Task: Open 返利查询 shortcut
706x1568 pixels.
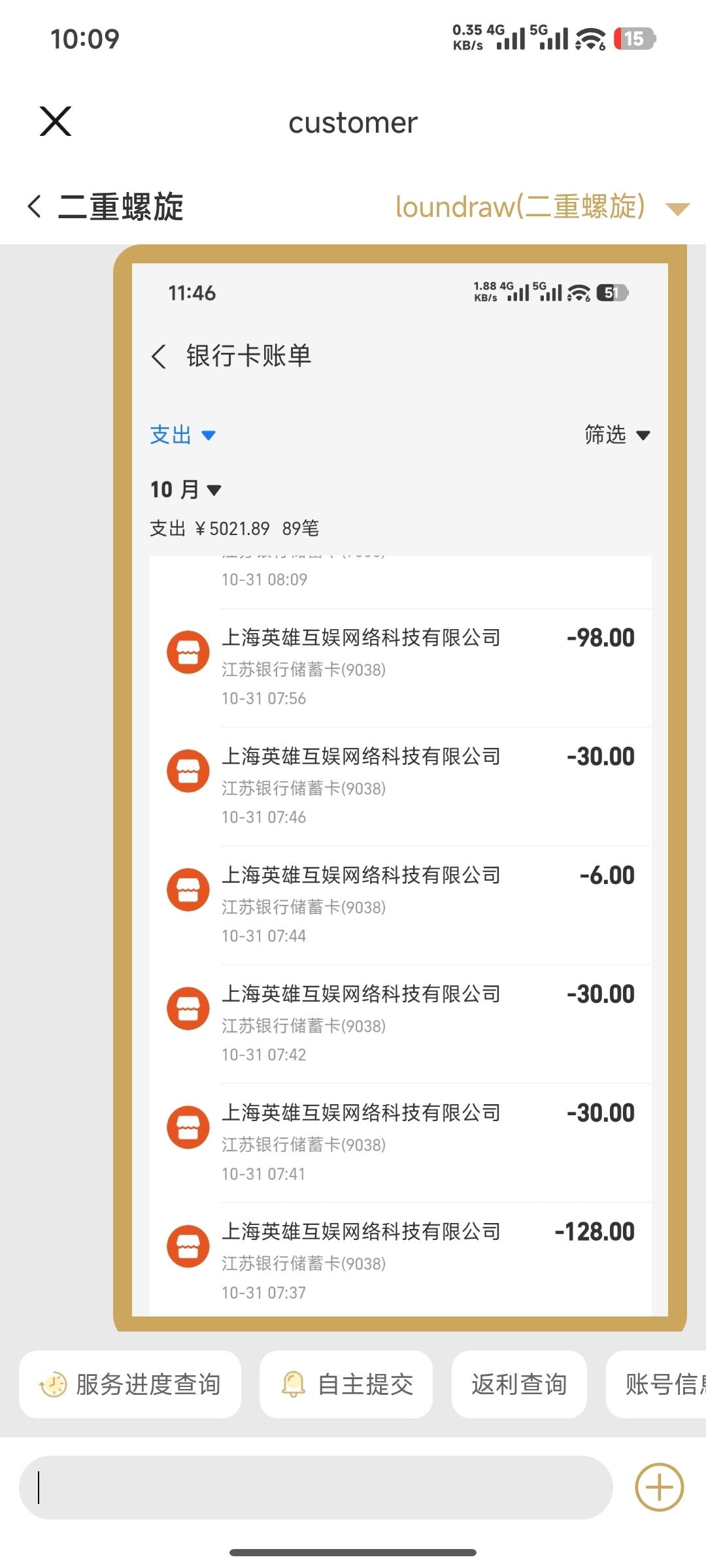Action: click(x=519, y=1384)
